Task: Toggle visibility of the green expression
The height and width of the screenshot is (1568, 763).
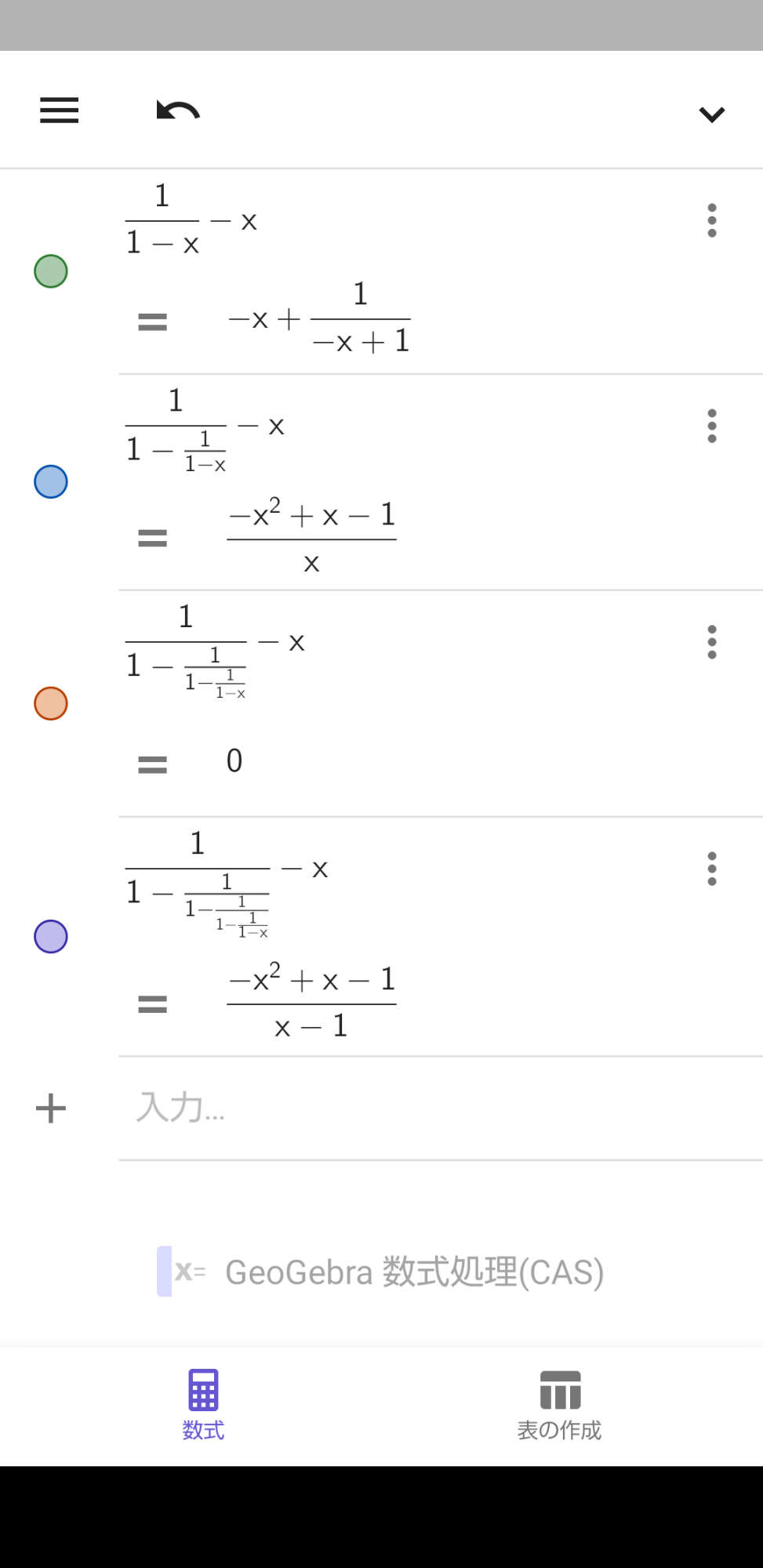Action: pos(51,271)
